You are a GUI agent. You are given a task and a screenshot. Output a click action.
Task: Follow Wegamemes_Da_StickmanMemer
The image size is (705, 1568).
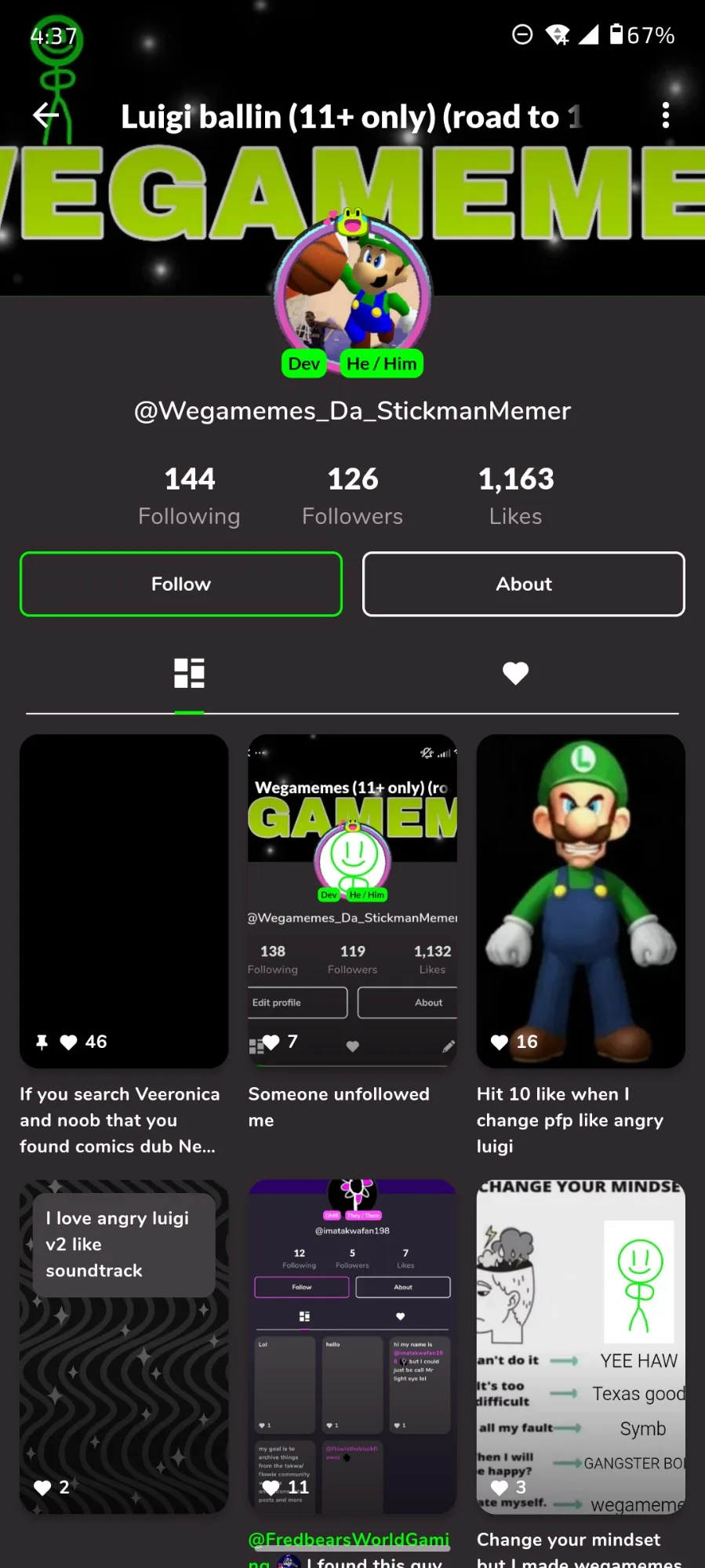[x=181, y=584]
